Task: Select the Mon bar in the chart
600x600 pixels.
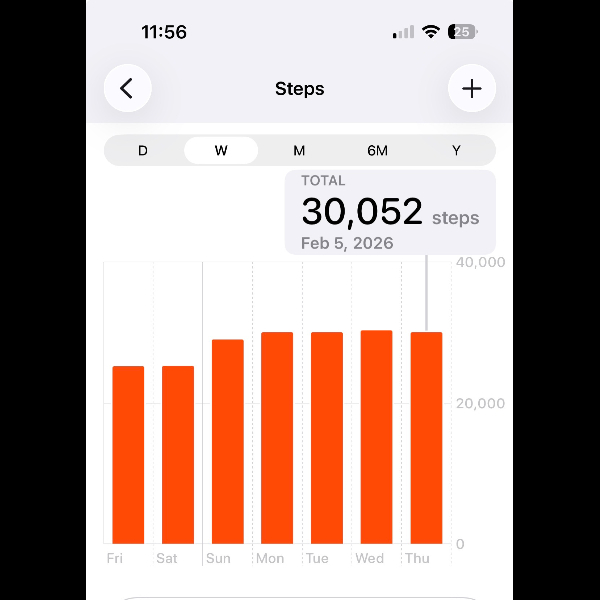Action: 277,438
